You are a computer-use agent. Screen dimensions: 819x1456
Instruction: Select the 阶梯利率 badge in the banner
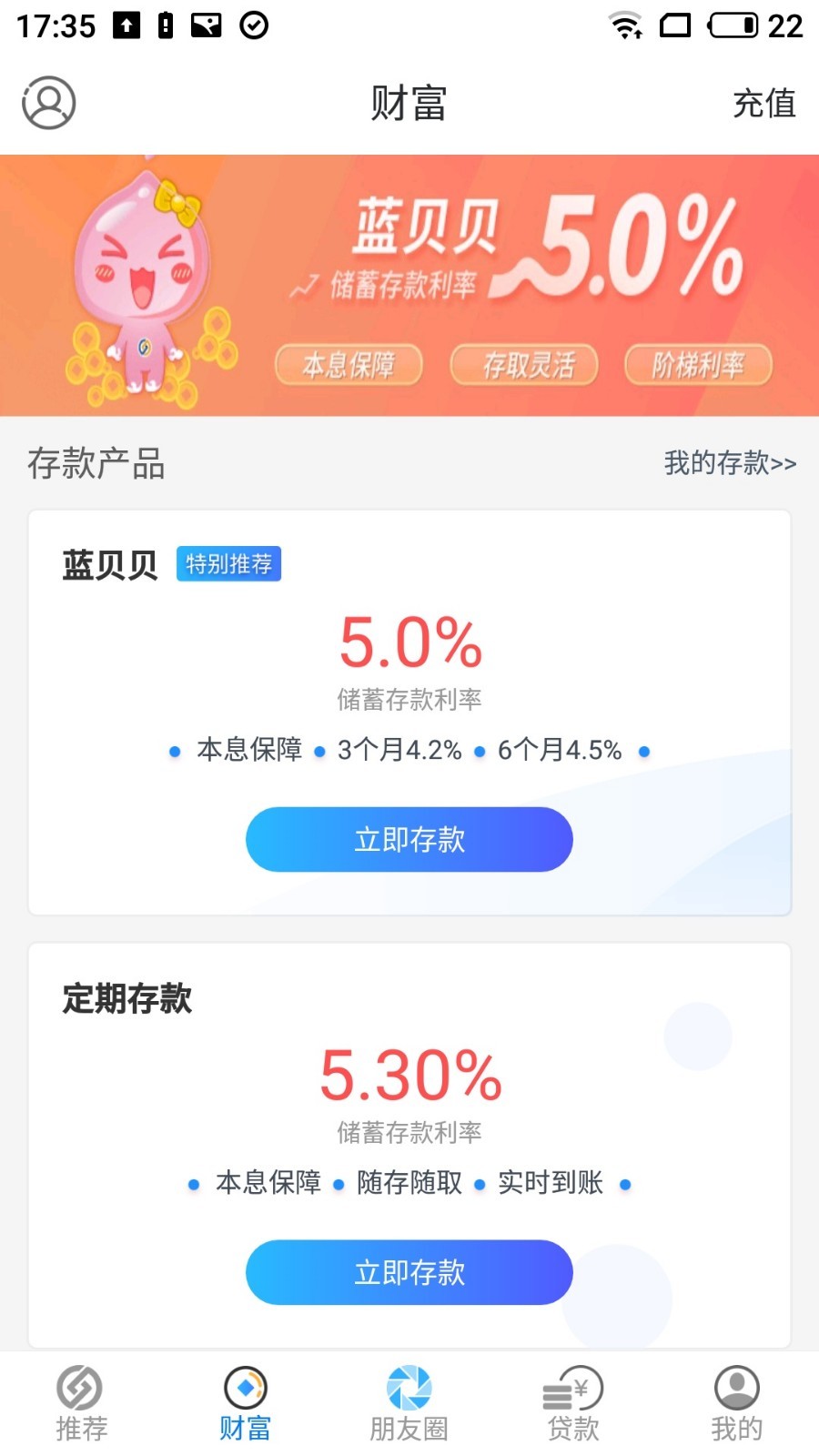pos(699,364)
